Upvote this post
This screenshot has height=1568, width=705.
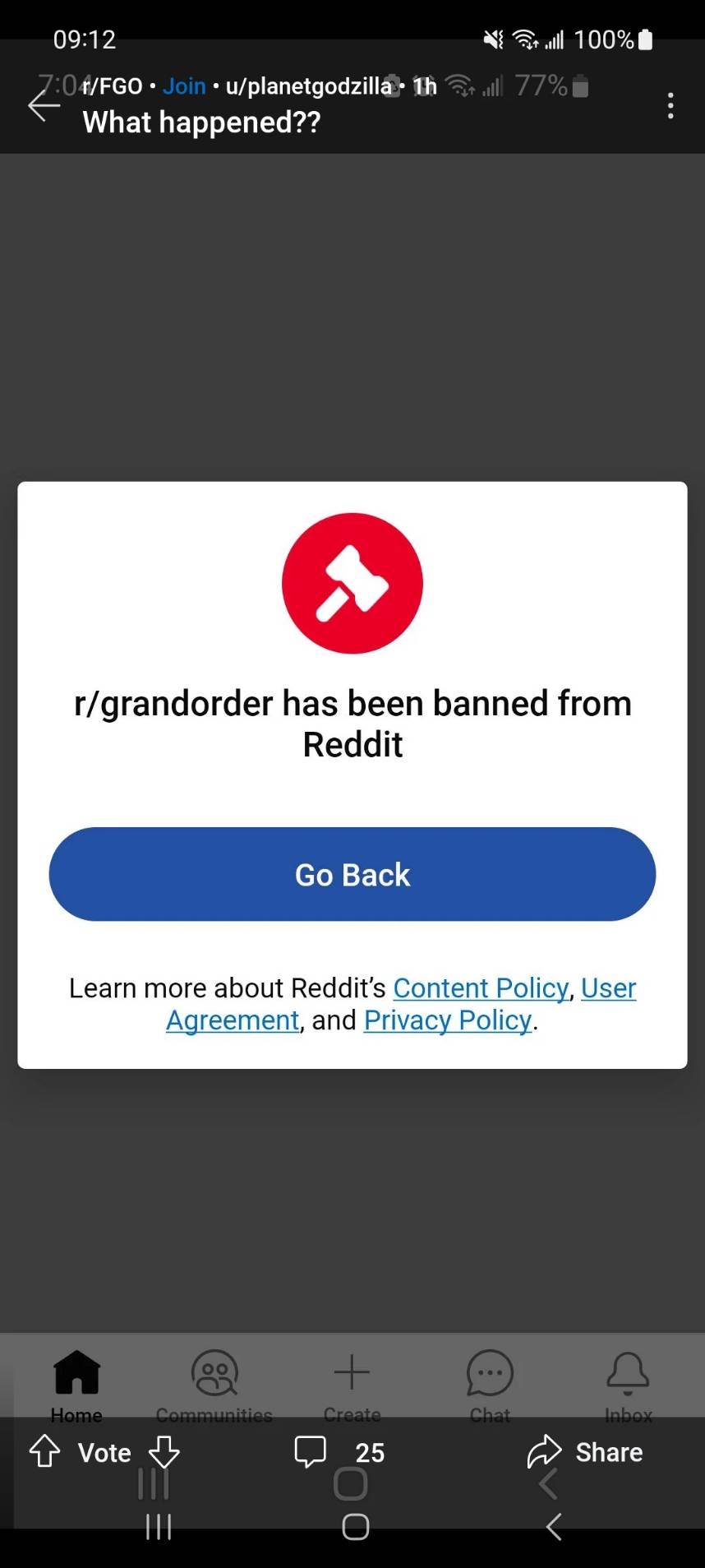45,1451
